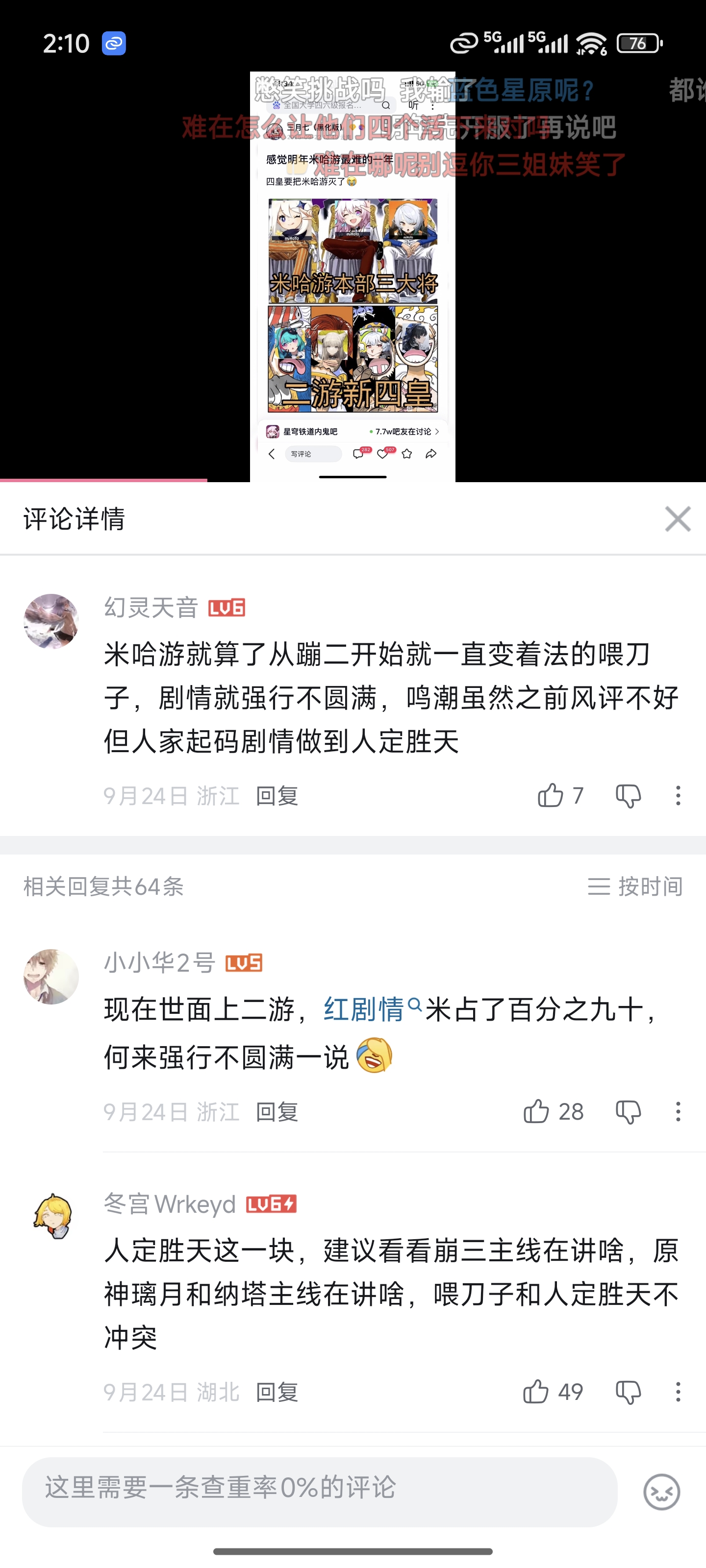This screenshot has height=1568, width=706.
Task: Like 小小华2号's reply
Action: click(537, 1111)
